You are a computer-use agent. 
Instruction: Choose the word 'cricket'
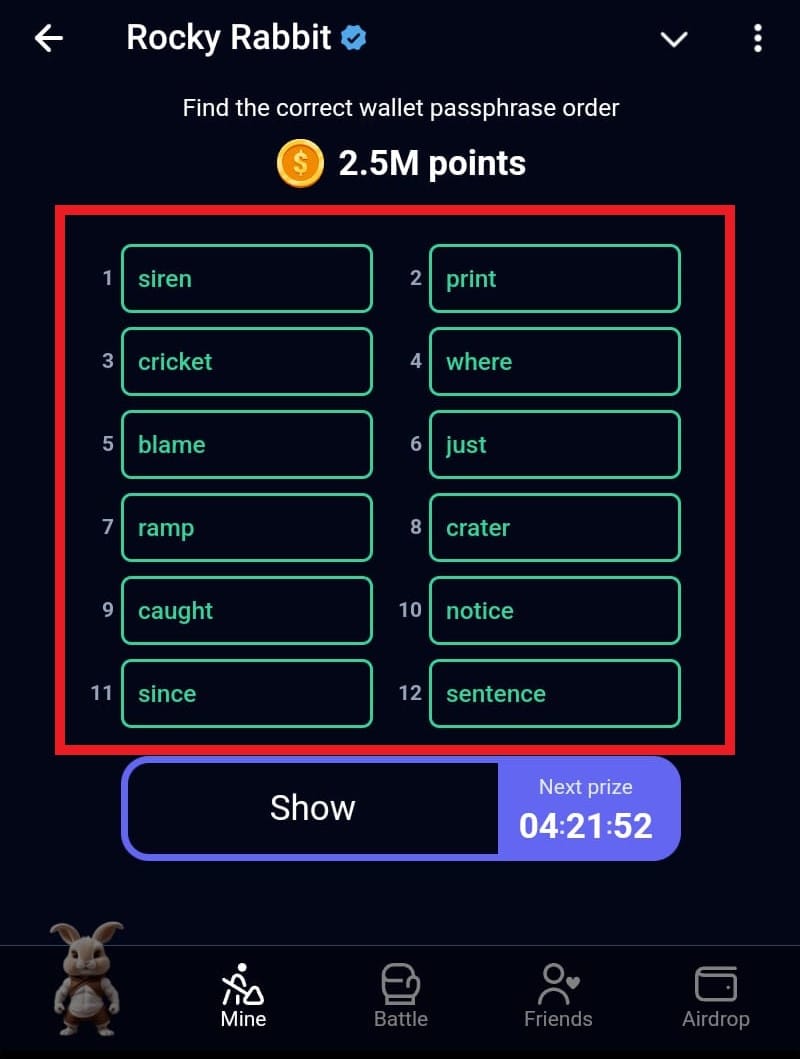246,362
